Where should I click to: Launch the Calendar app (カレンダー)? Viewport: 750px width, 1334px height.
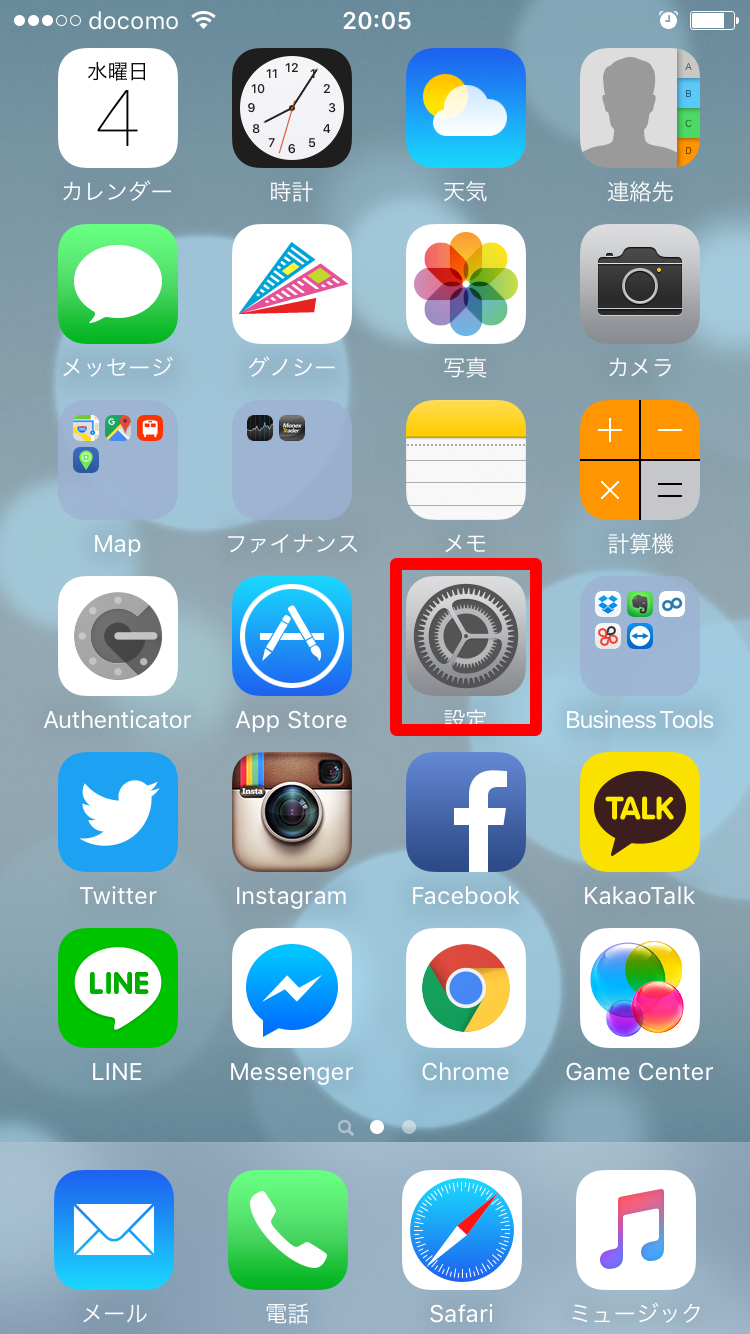[x=118, y=108]
